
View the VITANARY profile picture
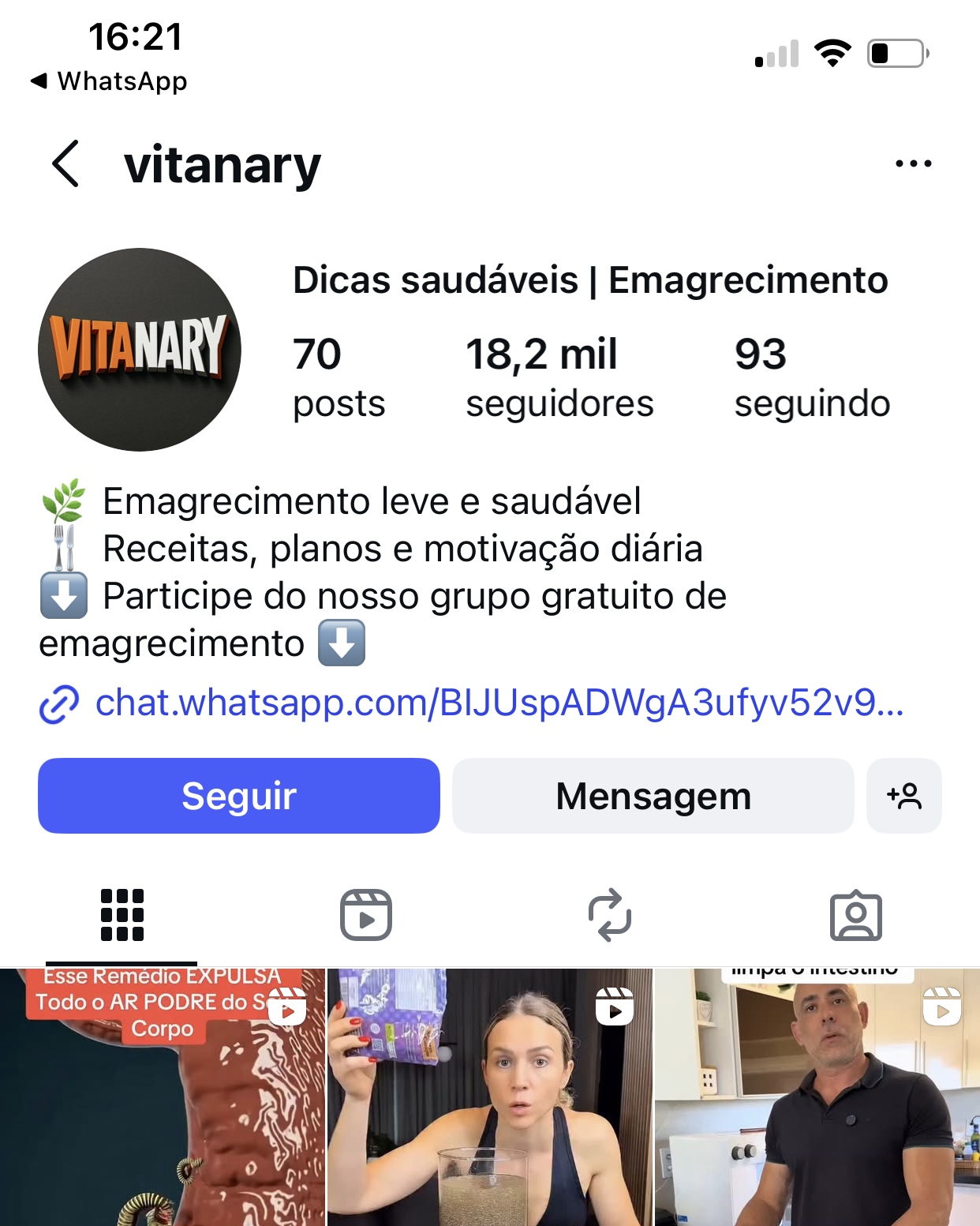pyautogui.click(x=140, y=350)
